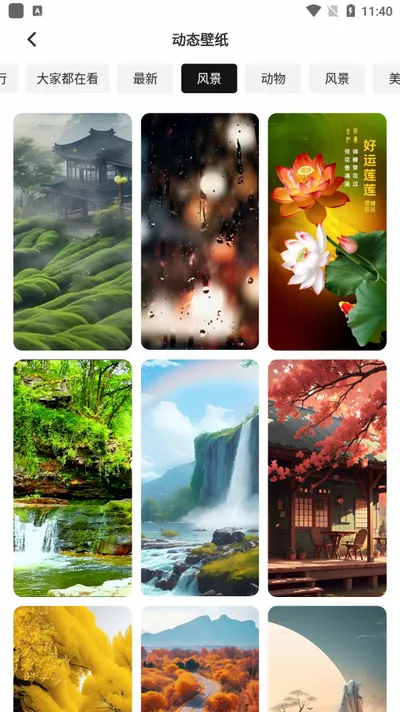
Task: Select the 动物 category tab
Action: pyautogui.click(x=273, y=79)
